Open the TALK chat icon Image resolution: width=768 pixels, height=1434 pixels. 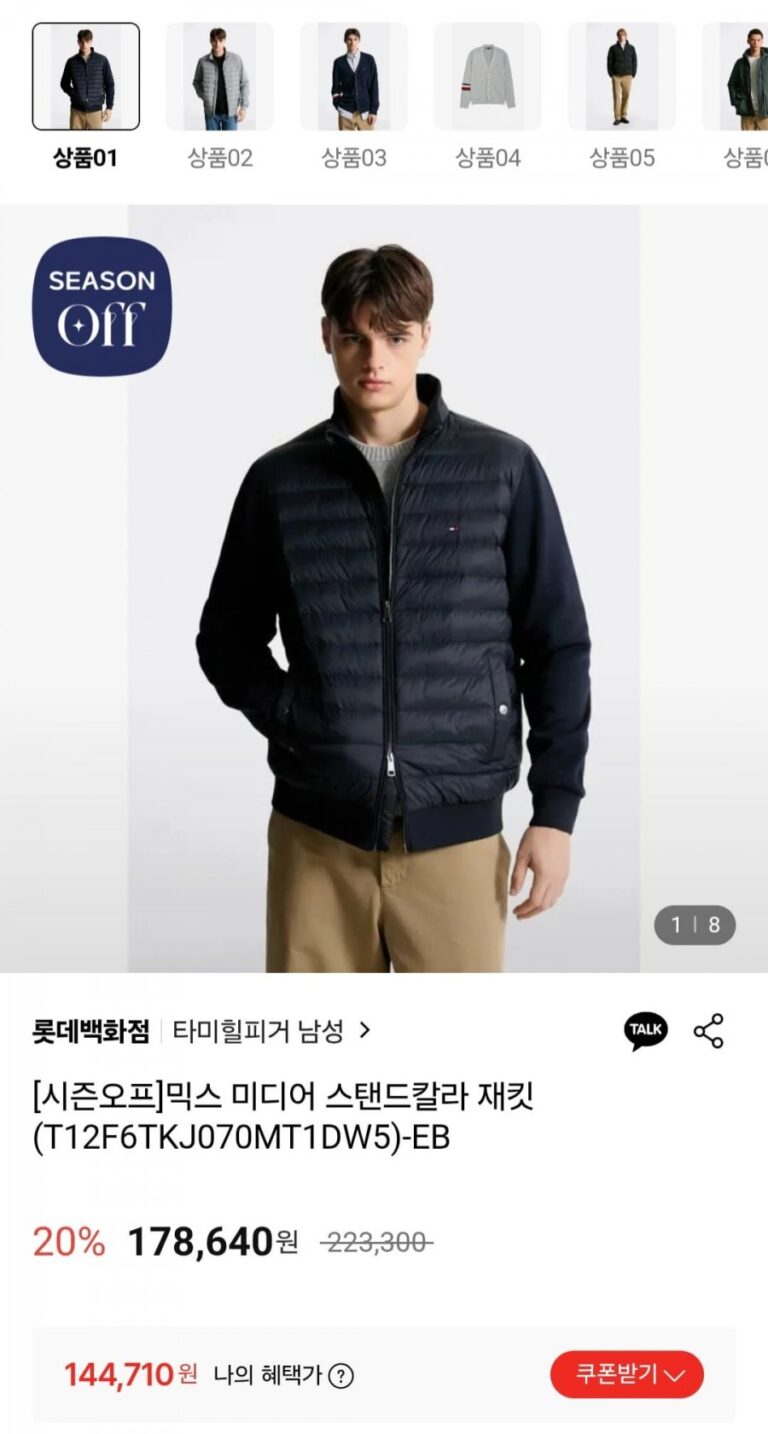point(646,1031)
